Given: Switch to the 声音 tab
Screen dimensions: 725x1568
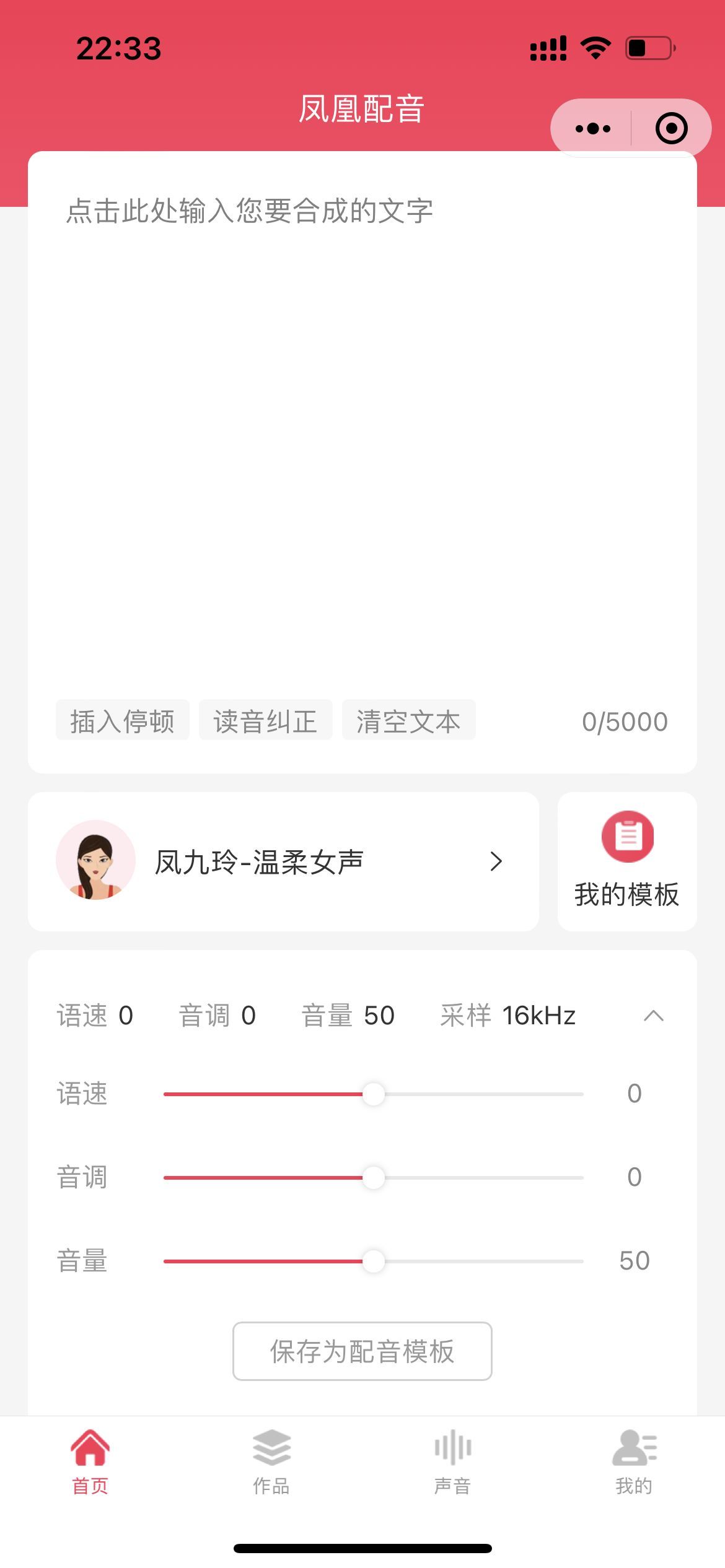Looking at the screenshot, I should click(453, 1461).
